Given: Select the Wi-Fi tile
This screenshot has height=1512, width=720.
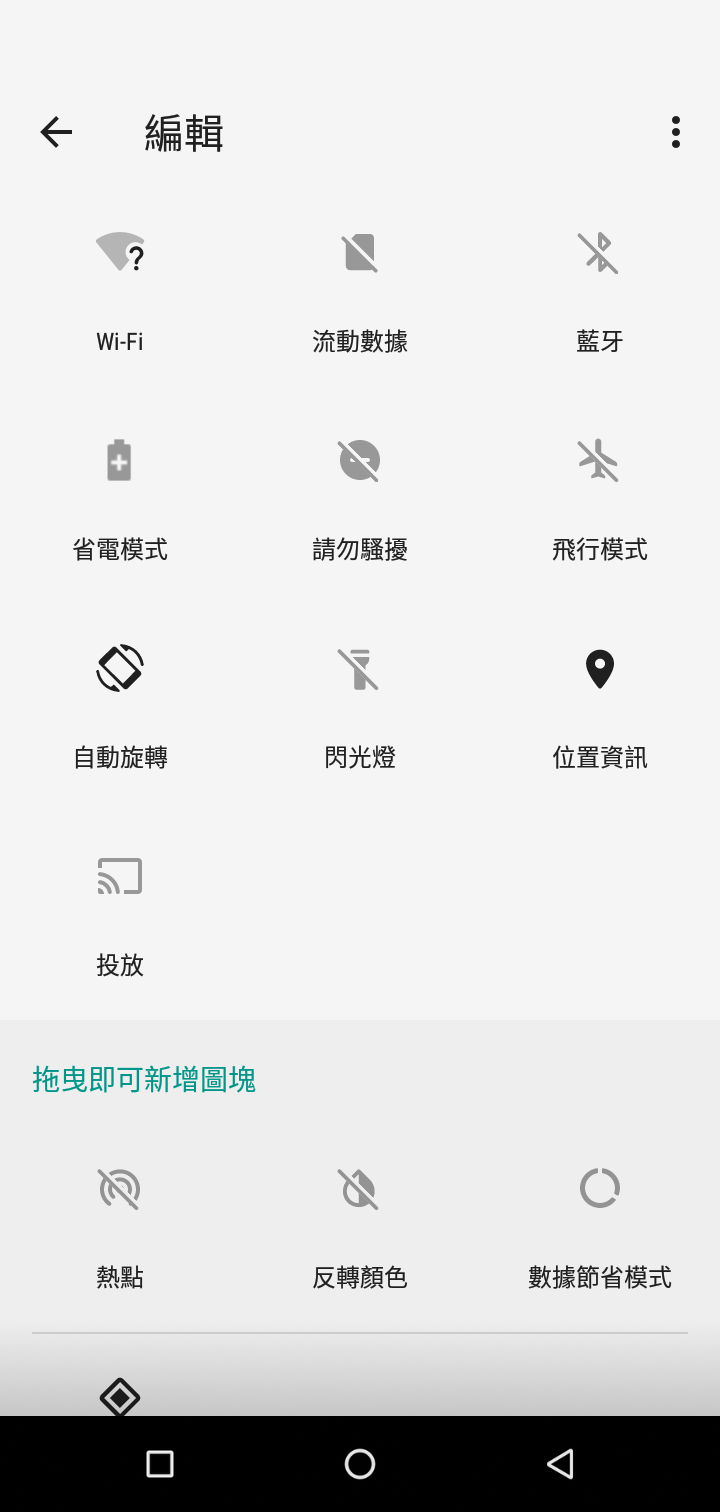Looking at the screenshot, I should click(120, 292).
